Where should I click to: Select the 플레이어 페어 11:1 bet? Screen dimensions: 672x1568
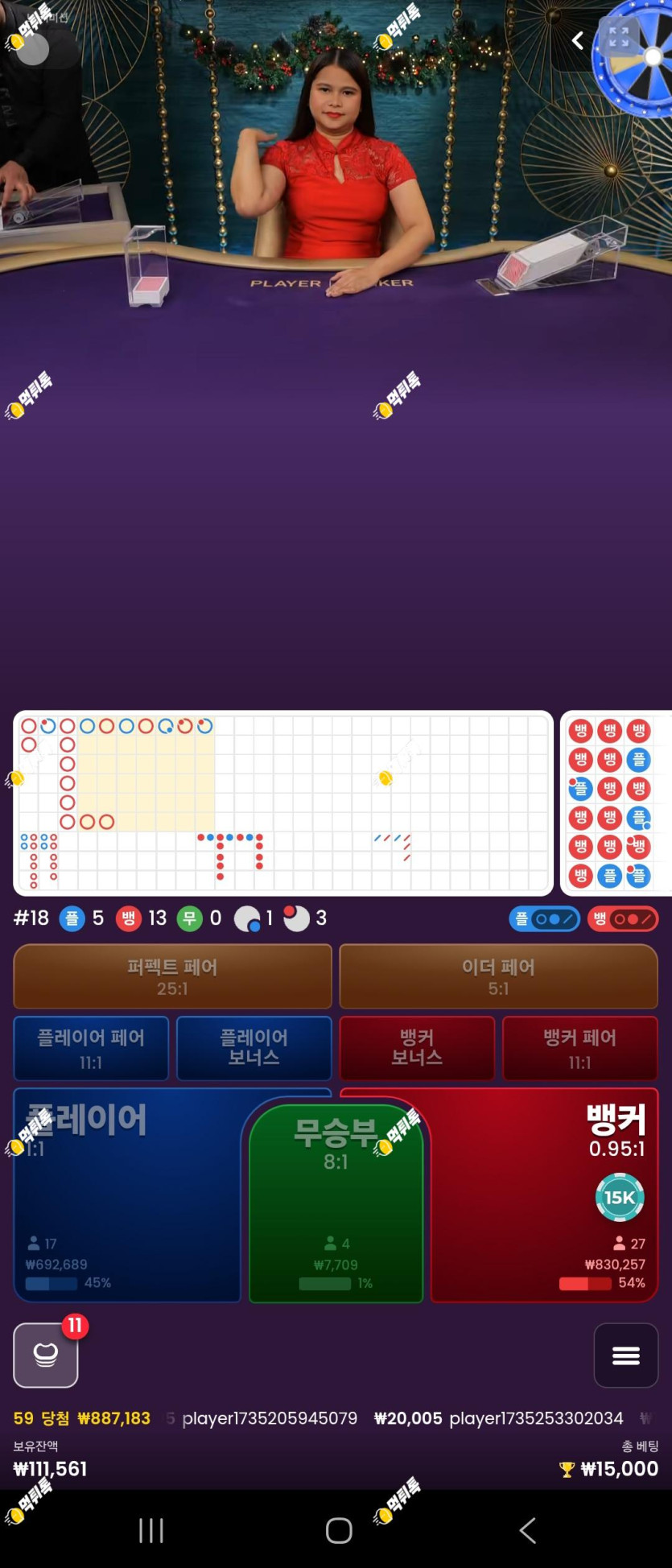[x=91, y=1048]
